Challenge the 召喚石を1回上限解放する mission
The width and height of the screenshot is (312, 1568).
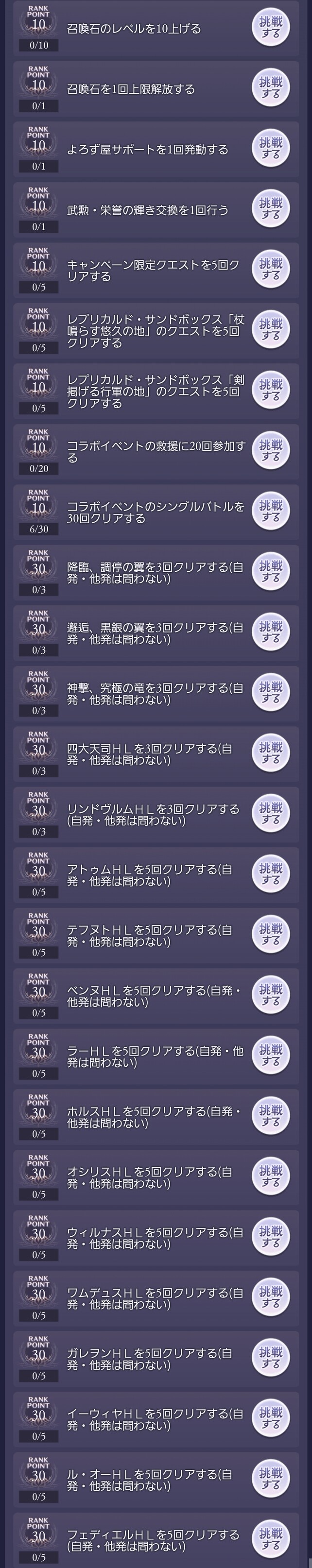[271, 87]
